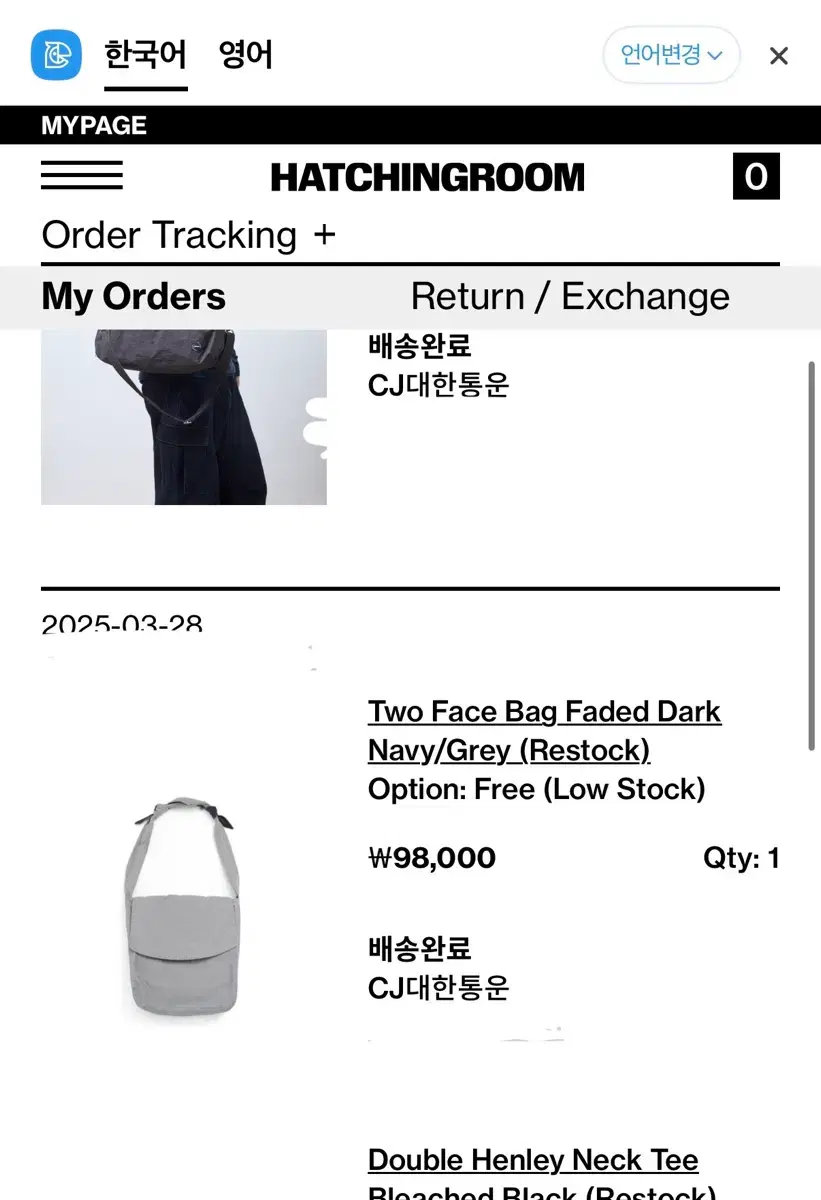Click the HATCHINGROOM logo

[x=427, y=177]
